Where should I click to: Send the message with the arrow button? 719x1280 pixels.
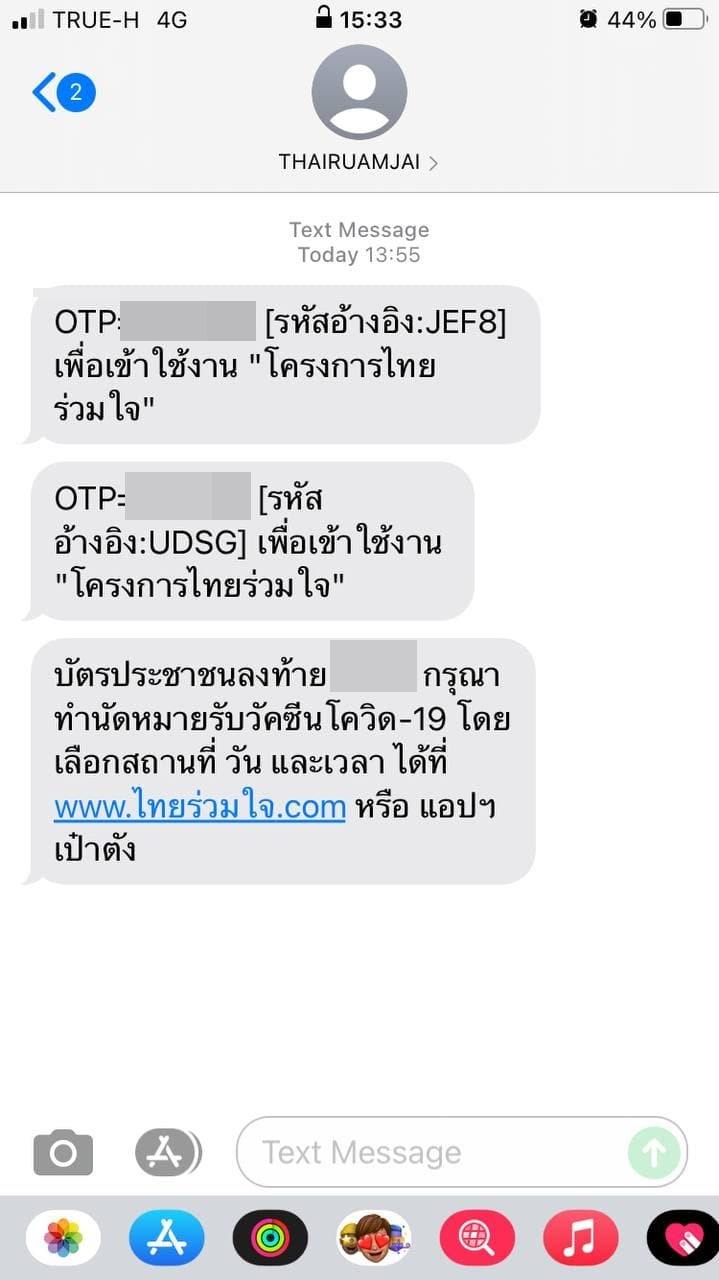[654, 1153]
